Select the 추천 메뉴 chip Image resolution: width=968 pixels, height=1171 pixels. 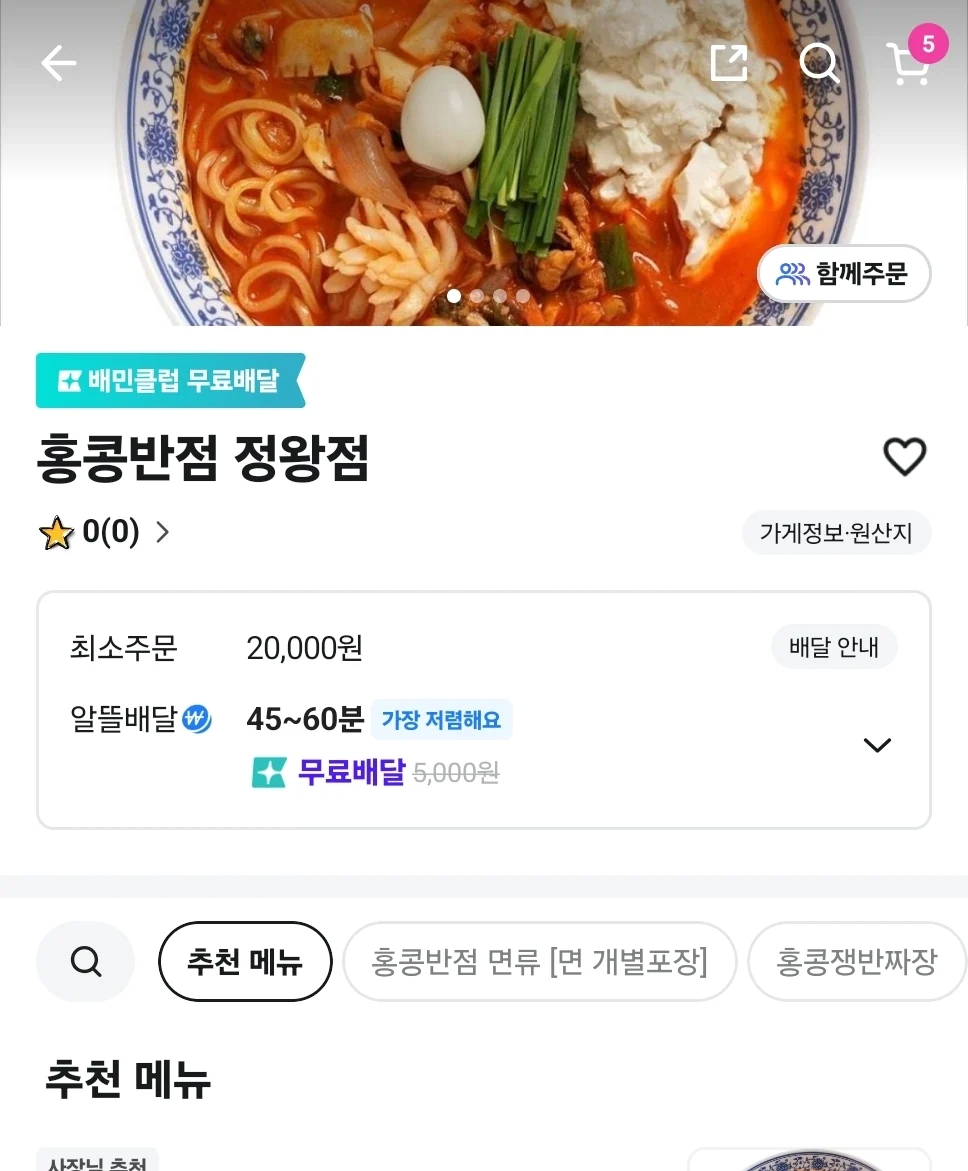245,962
